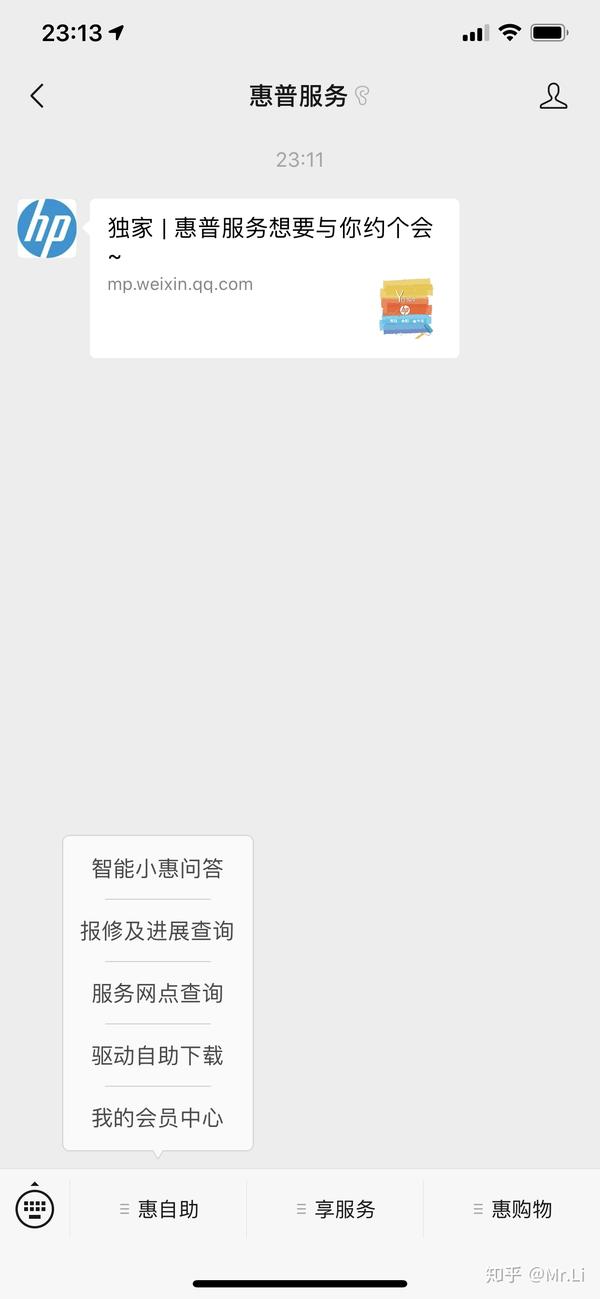Open 报修及进展查询
This screenshot has width=600, height=1299.
point(157,931)
